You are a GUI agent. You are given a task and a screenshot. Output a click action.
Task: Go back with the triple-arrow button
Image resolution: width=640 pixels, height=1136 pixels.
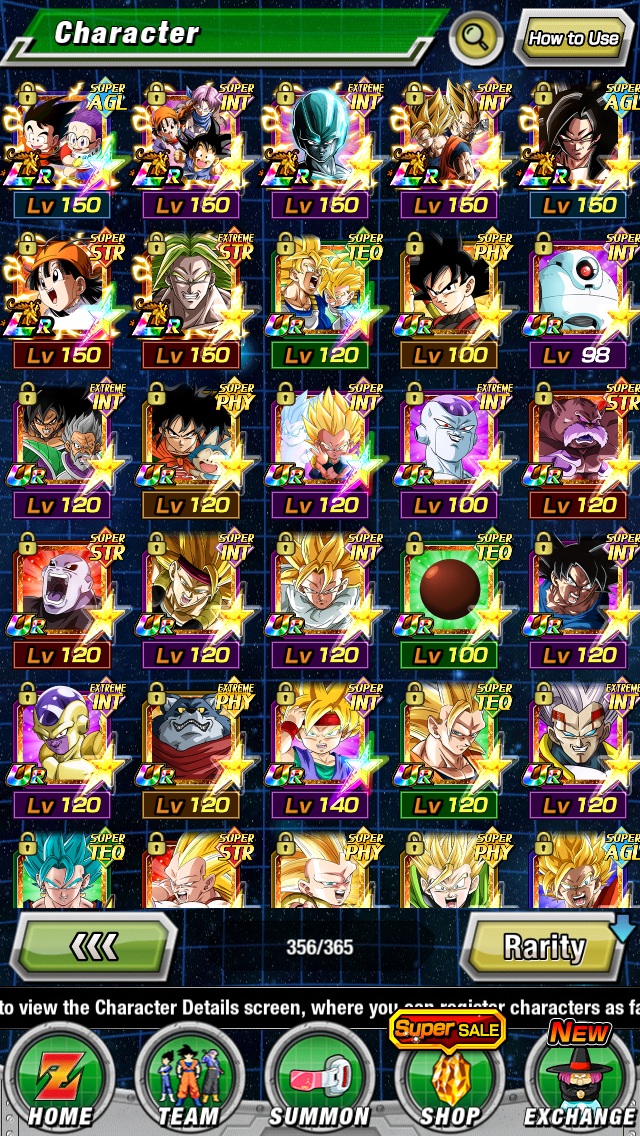[x=97, y=946]
